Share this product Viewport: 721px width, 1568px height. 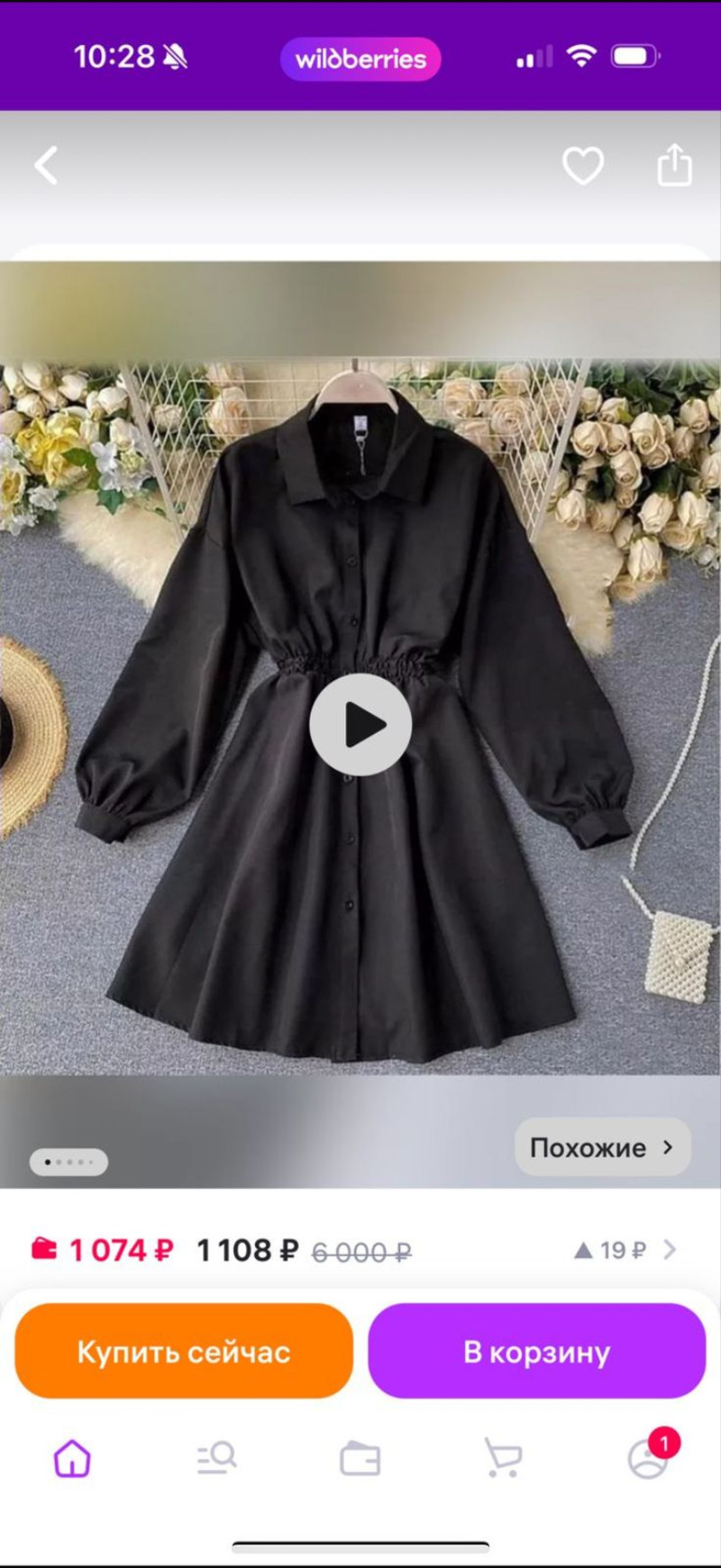[674, 165]
